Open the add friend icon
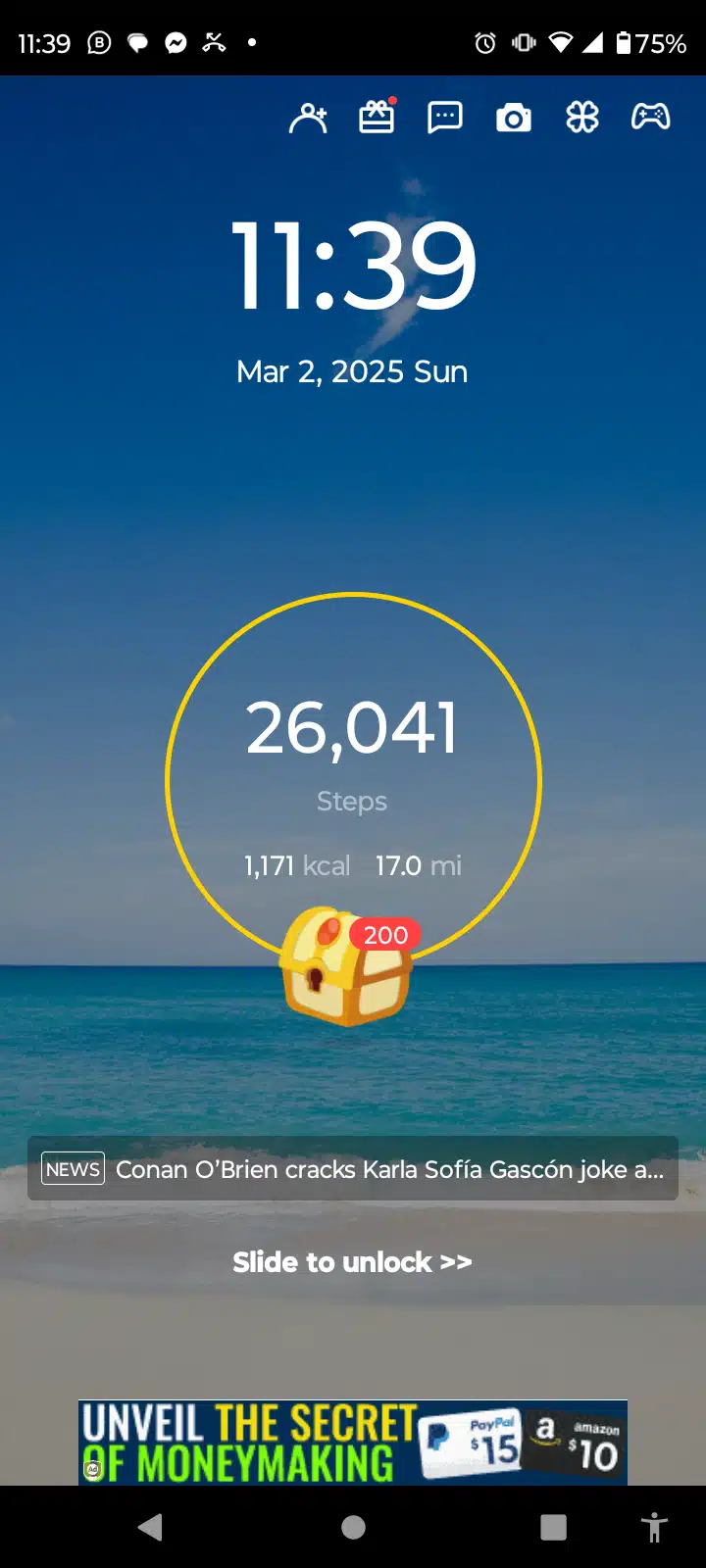 pyautogui.click(x=308, y=119)
